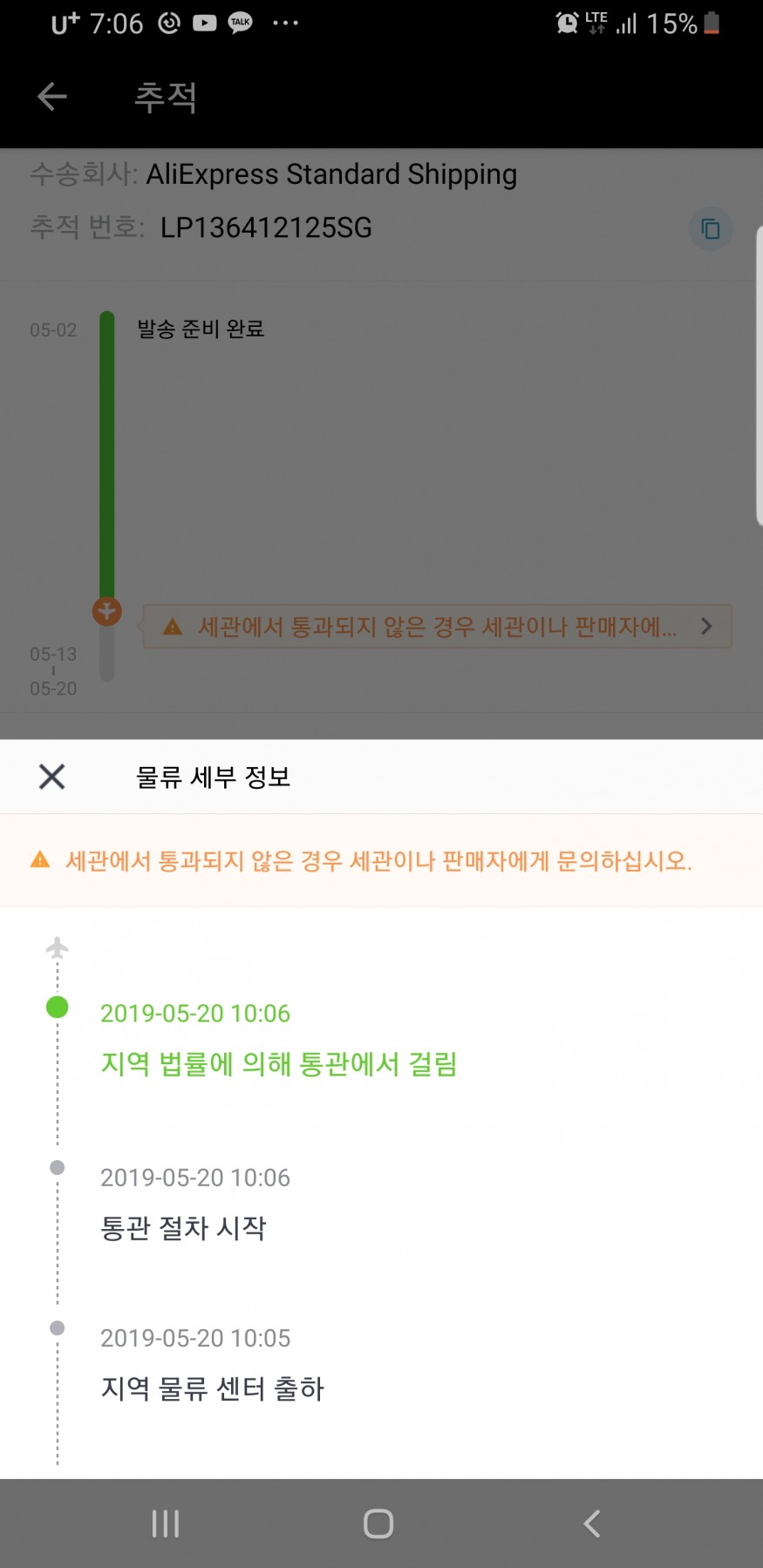Open the 세관에서 통과되지 않은 경우 warning banner
This screenshot has height=1568, width=763.
(438, 626)
